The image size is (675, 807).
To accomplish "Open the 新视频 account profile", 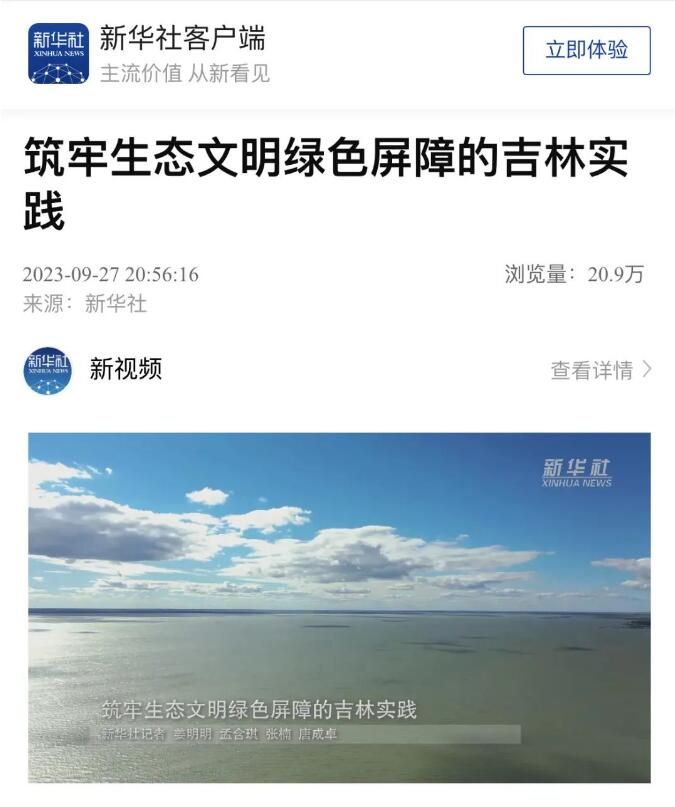I will click(x=125, y=369).
